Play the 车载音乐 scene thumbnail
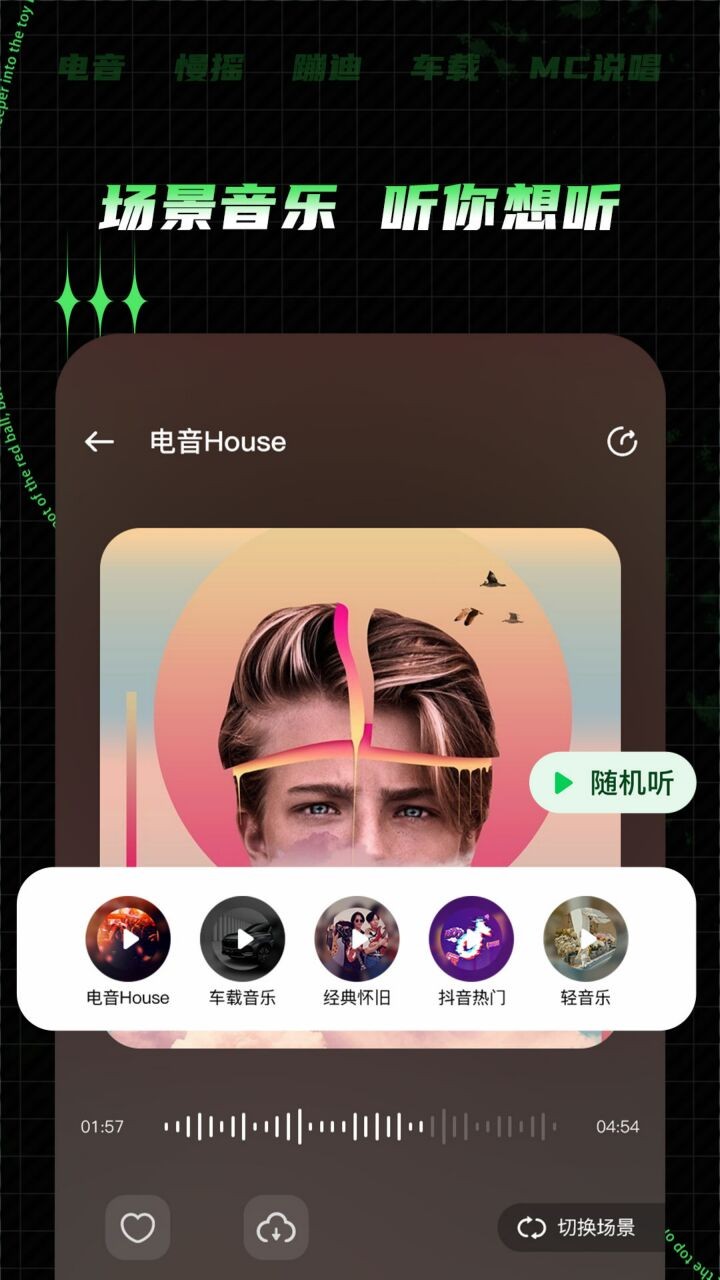720x1280 pixels. click(x=243, y=940)
